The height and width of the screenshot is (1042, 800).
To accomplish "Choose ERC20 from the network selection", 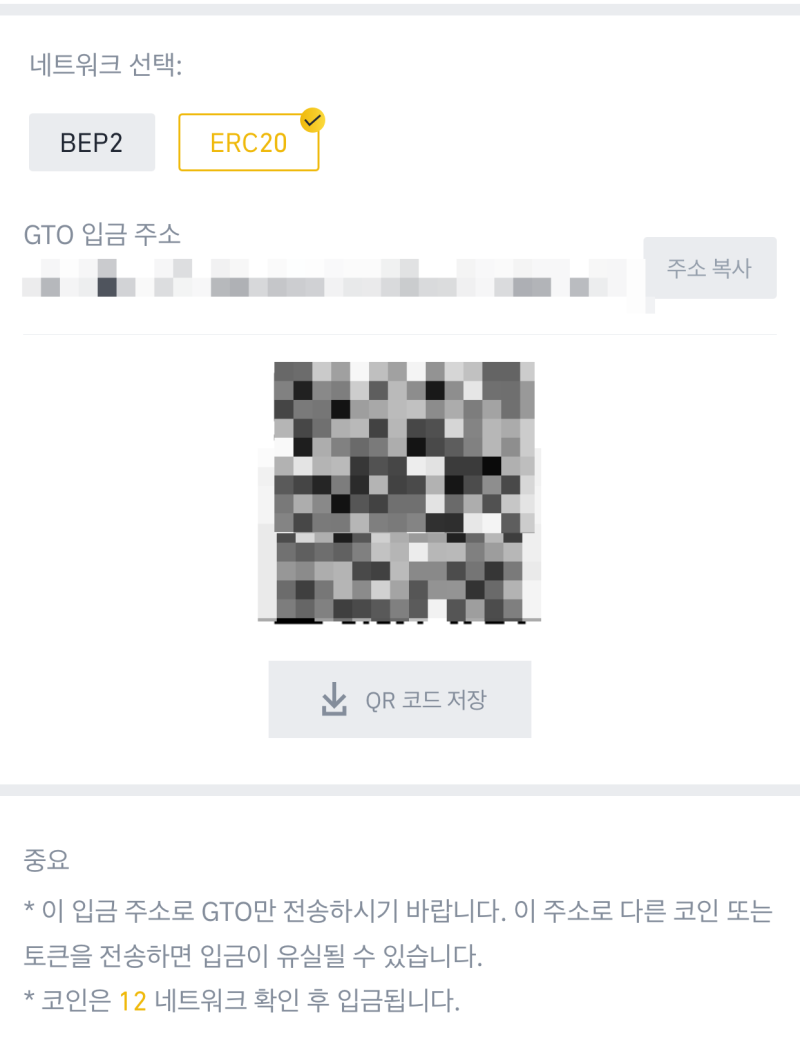I will point(248,141).
